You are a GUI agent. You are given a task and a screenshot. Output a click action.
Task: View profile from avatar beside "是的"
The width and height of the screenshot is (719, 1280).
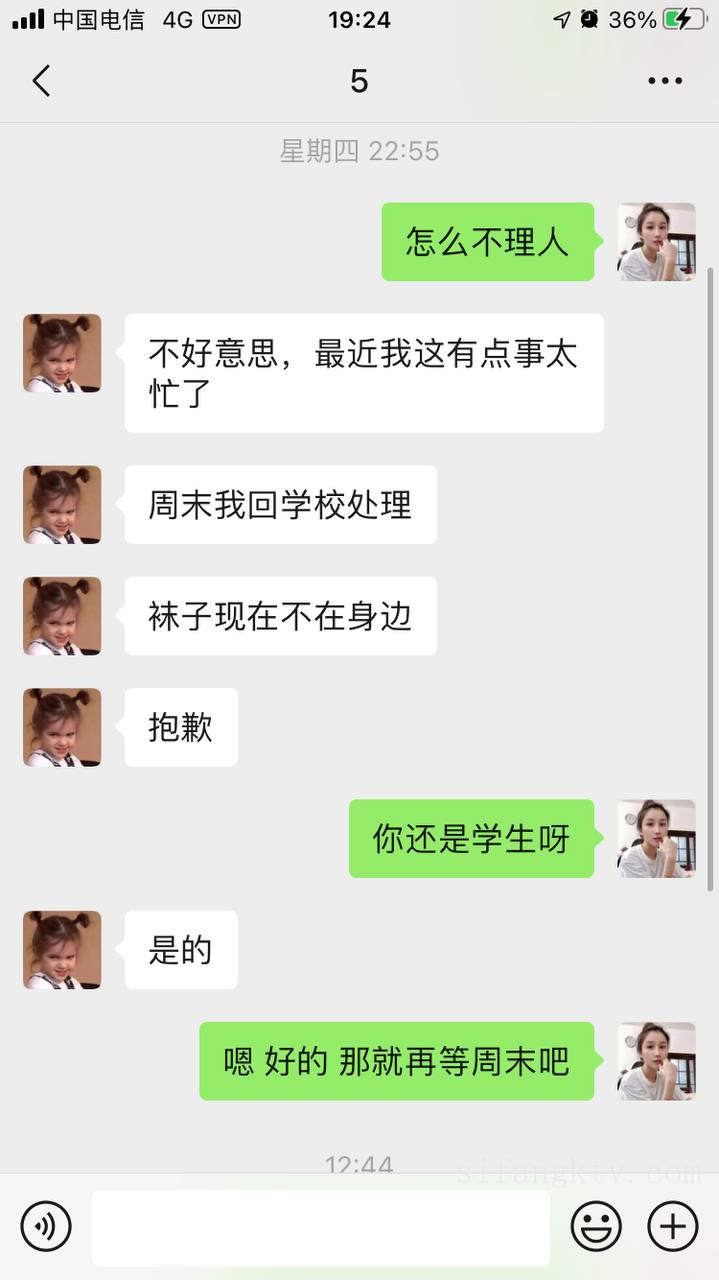[62, 950]
